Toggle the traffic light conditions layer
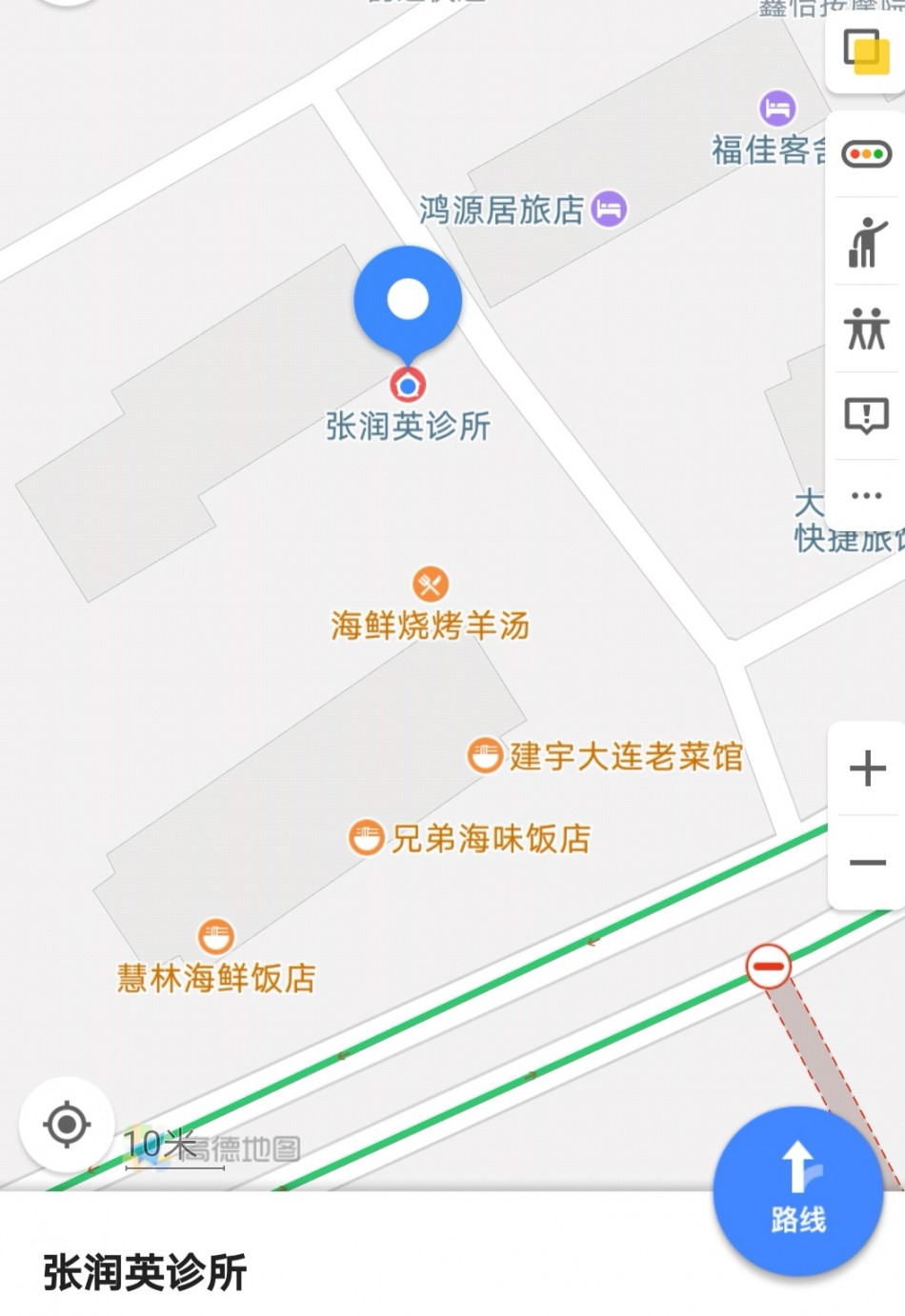905x1316 pixels. coord(866,154)
